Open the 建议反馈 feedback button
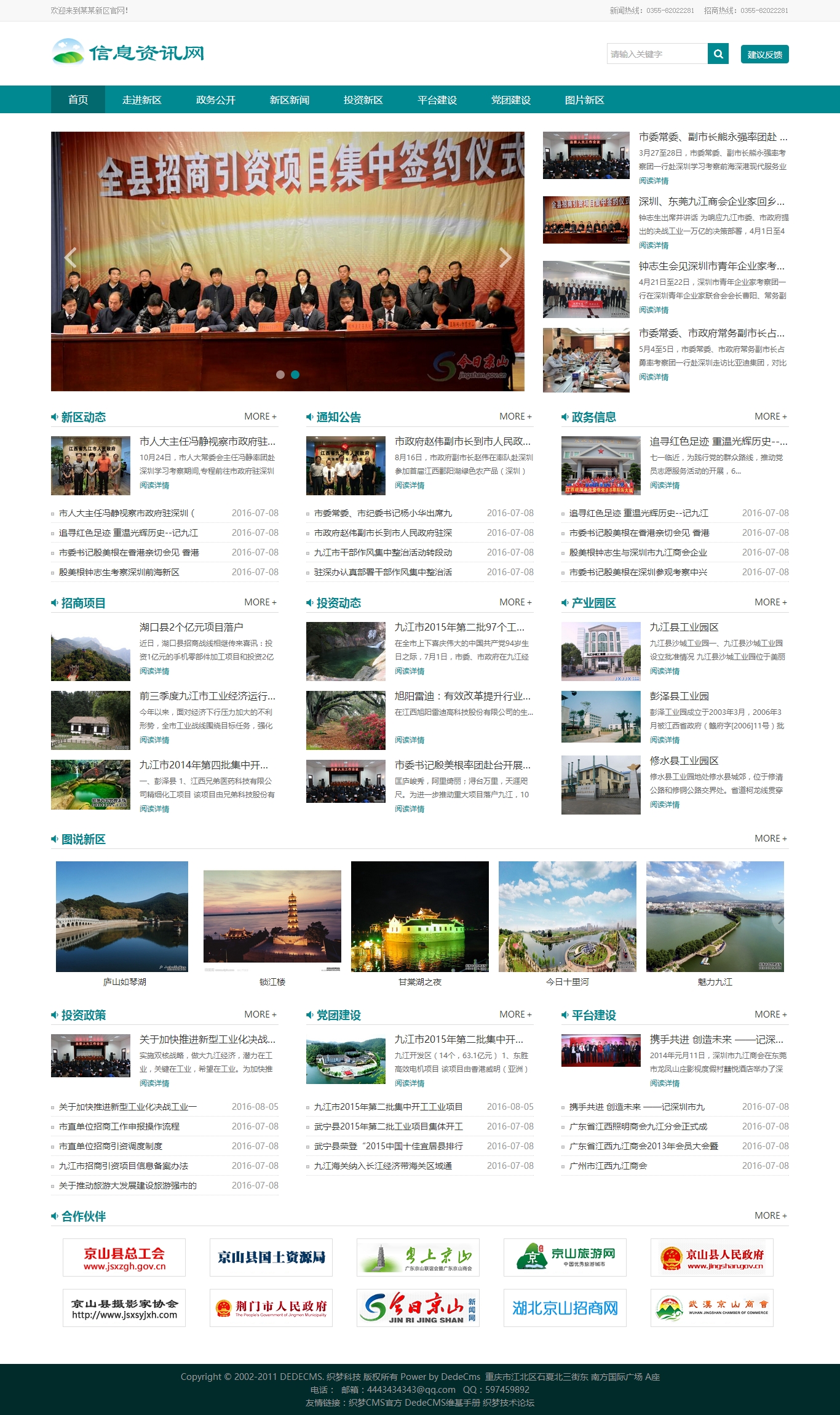The image size is (840, 1415). tap(764, 54)
